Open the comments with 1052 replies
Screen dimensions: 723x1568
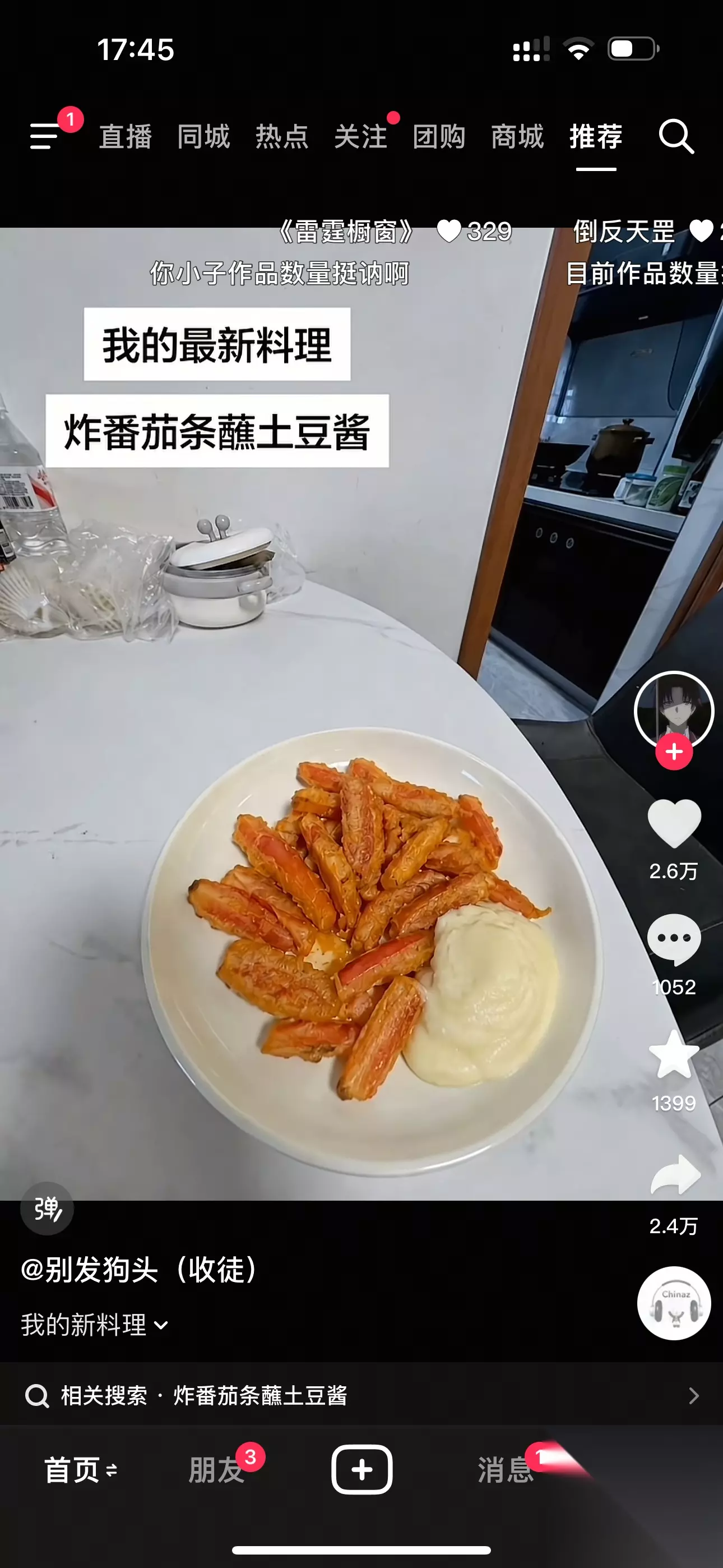(674, 940)
